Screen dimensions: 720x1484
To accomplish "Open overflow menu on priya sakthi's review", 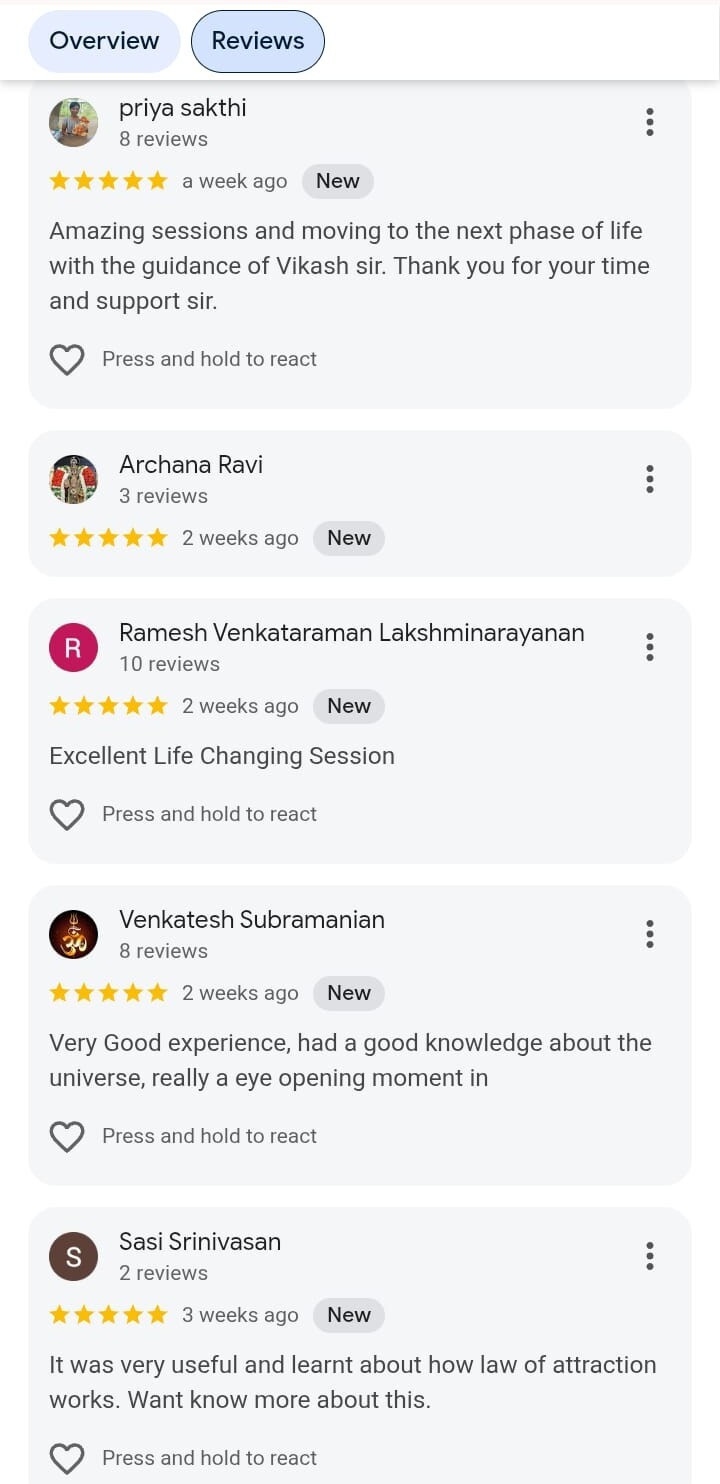I will click(x=650, y=122).
